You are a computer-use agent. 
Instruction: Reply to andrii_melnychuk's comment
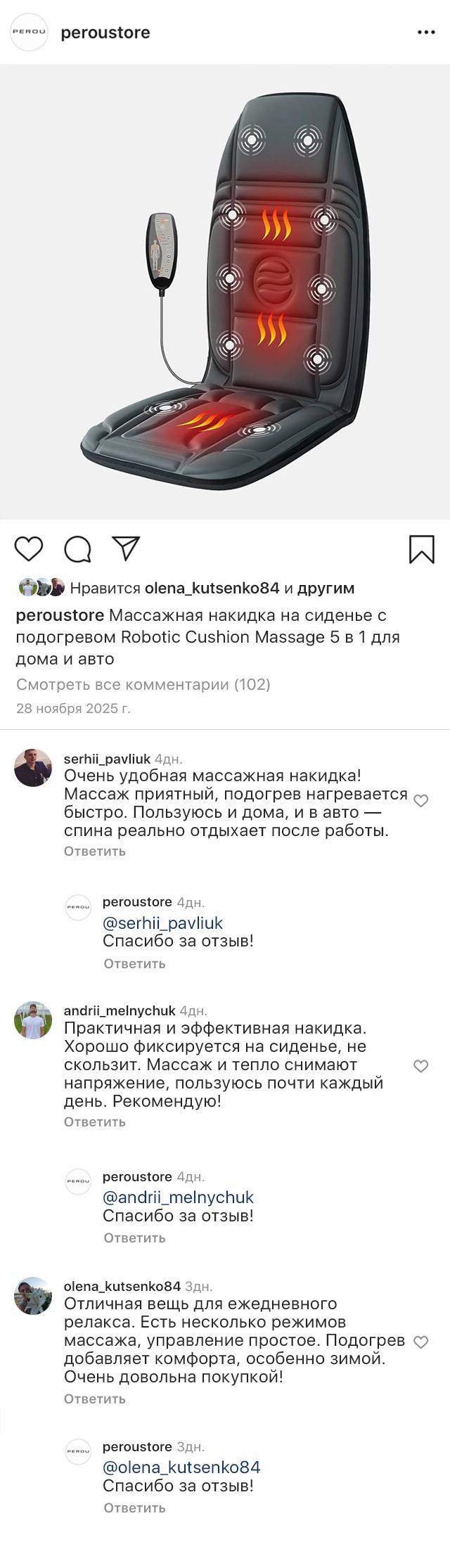94,1122
